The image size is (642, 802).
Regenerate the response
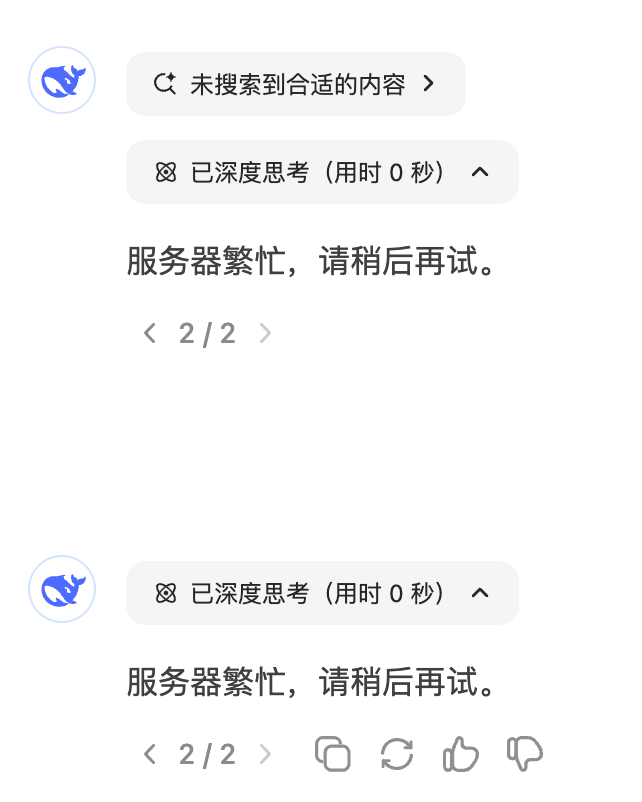(x=397, y=754)
